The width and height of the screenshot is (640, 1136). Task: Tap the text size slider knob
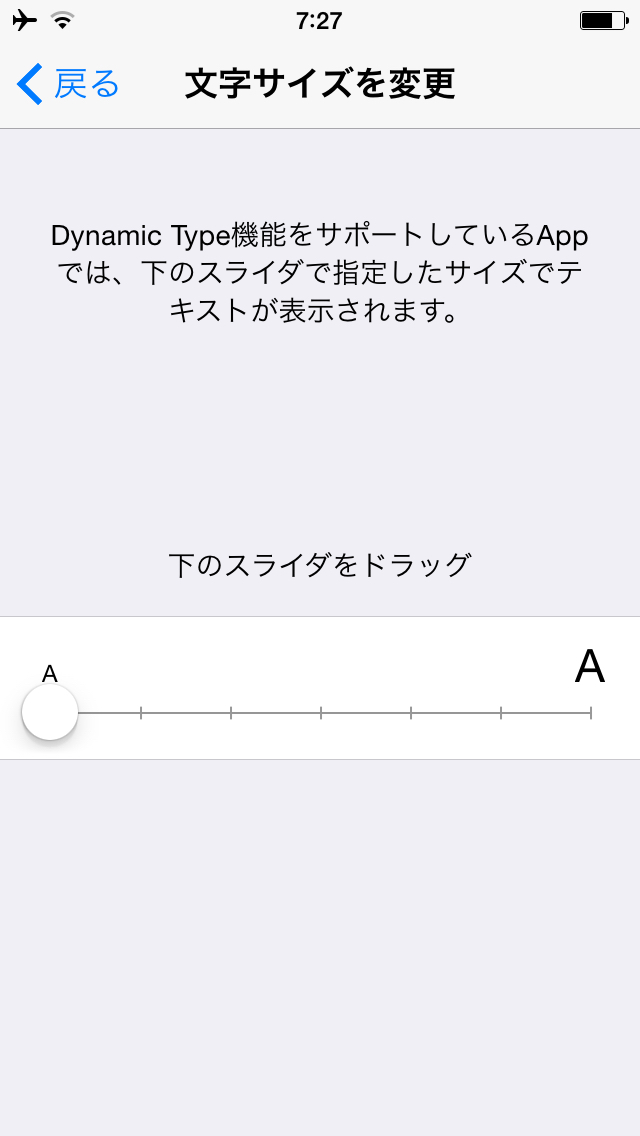pyautogui.click(x=50, y=712)
